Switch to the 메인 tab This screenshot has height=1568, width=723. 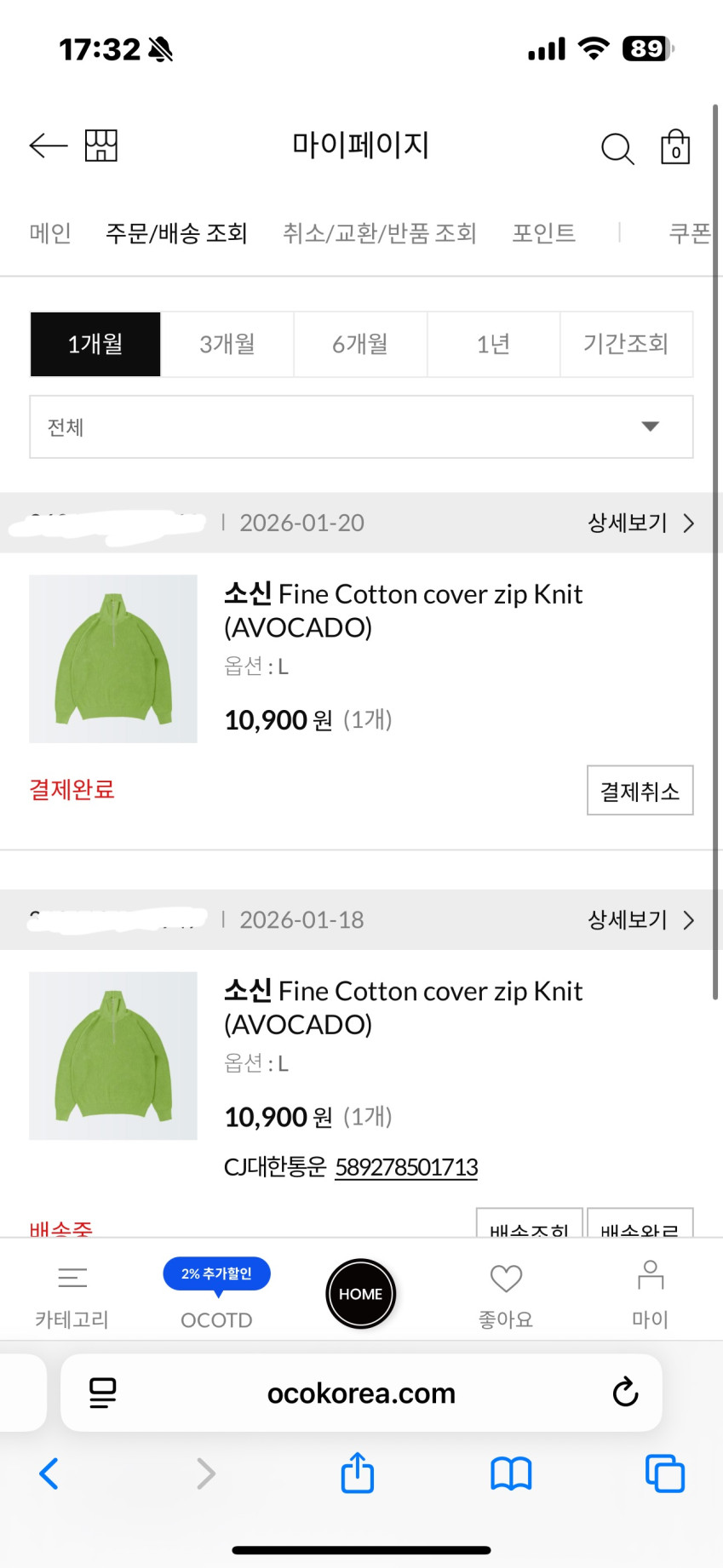pyautogui.click(x=50, y=233)
